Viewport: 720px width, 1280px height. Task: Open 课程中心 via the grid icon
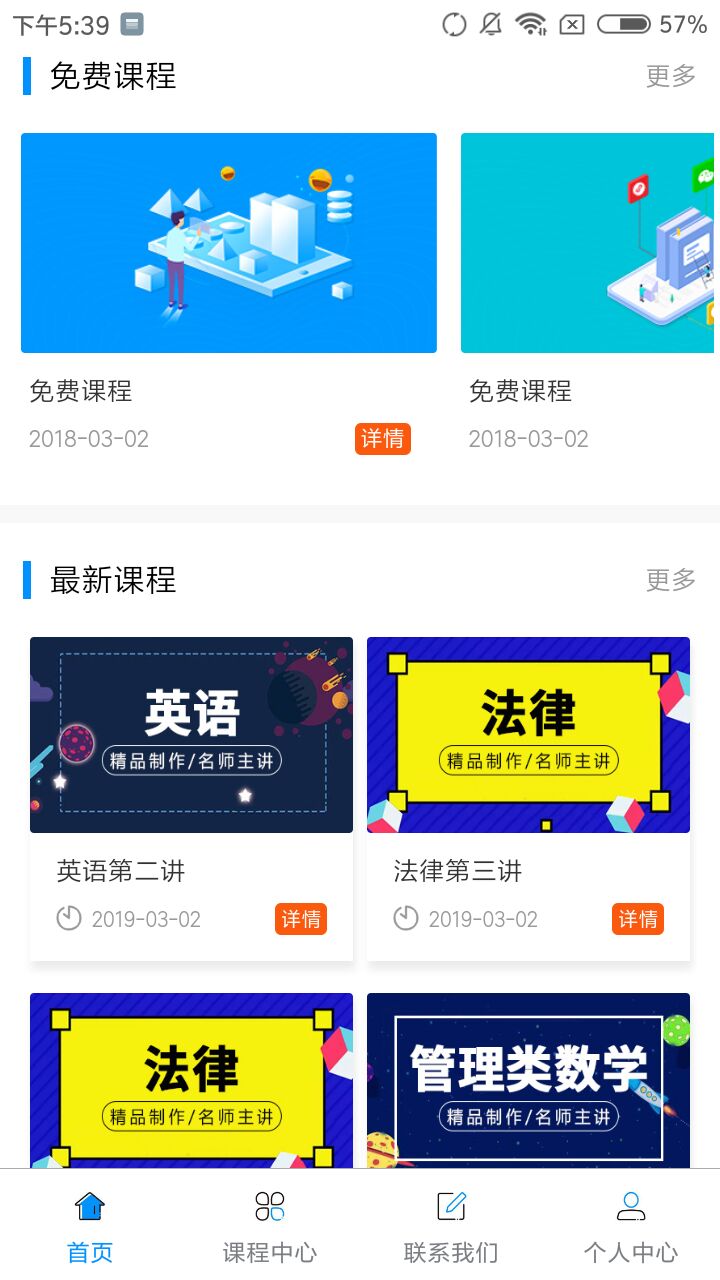tap(268, 1206)
